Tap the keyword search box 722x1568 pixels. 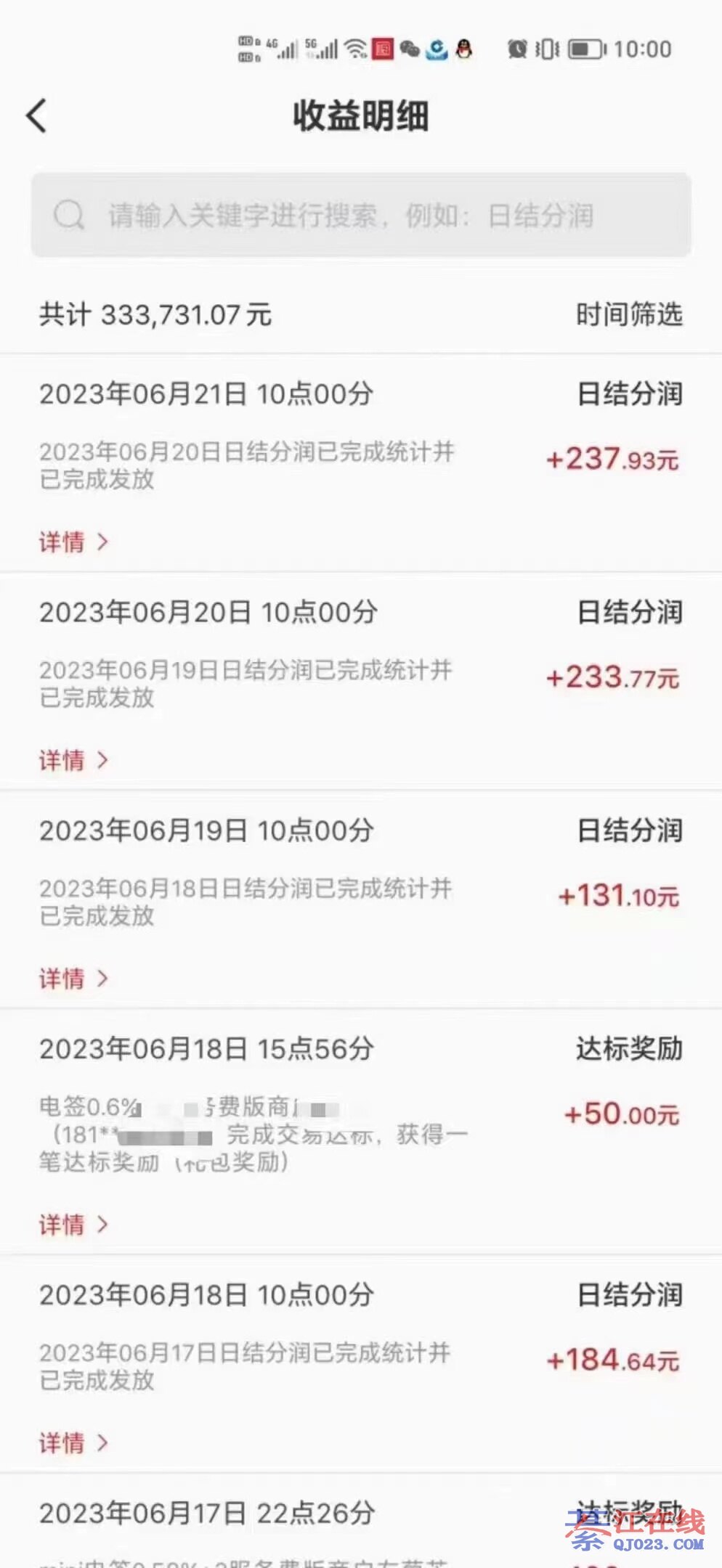click(x=360, y=216)
